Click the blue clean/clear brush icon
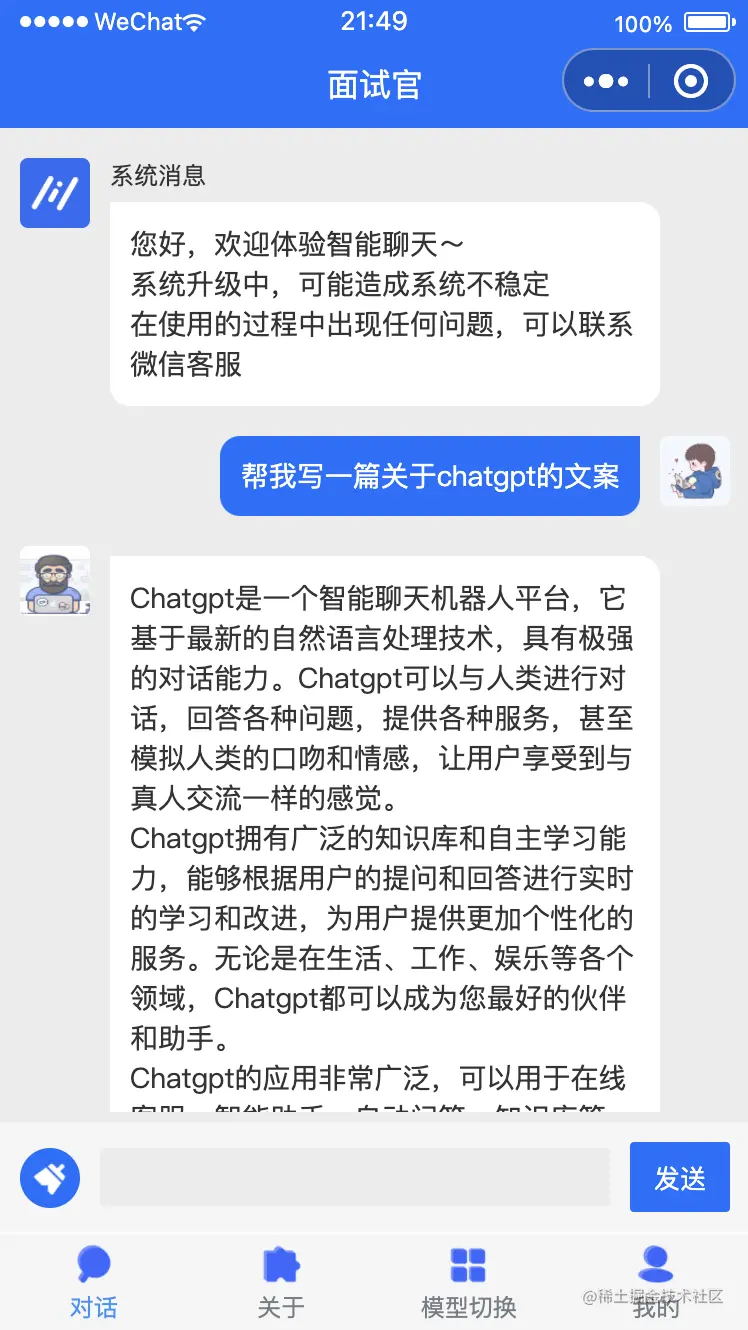Screen dimensions: 748x1330 tap(50, 1178)
